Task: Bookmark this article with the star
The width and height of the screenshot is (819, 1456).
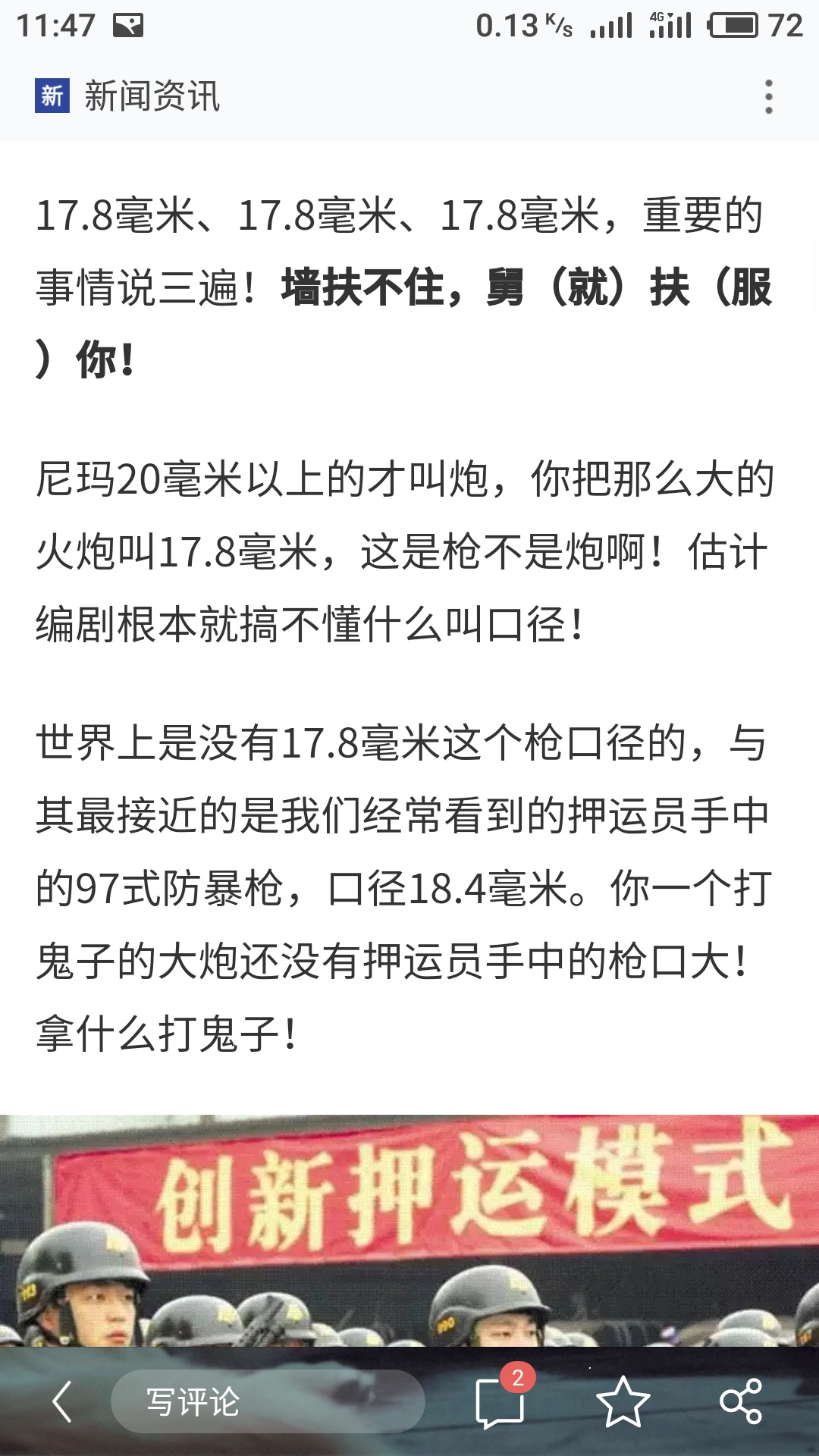Action: [623, 1402]
